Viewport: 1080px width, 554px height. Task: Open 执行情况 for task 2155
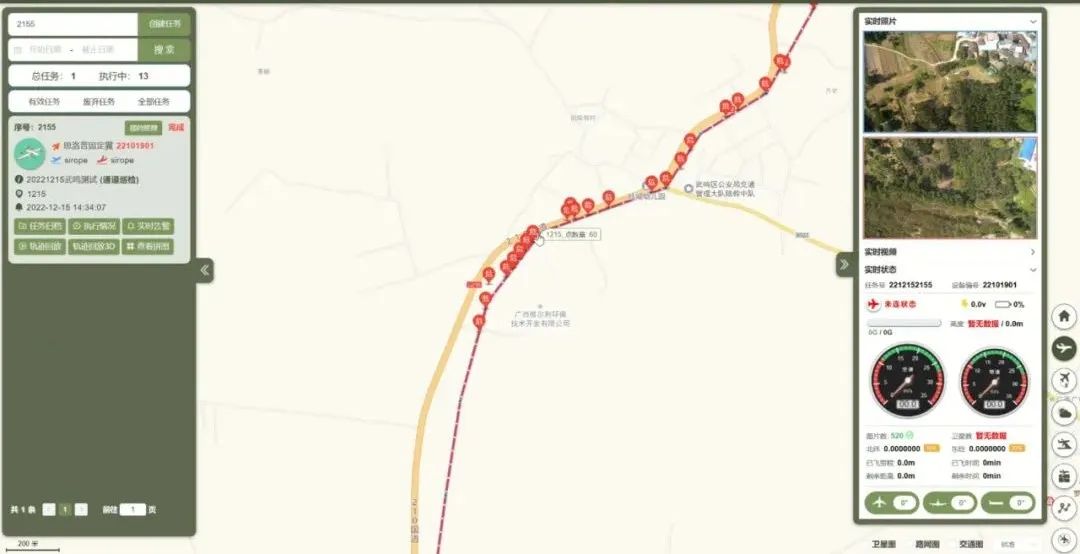(94, 226)
